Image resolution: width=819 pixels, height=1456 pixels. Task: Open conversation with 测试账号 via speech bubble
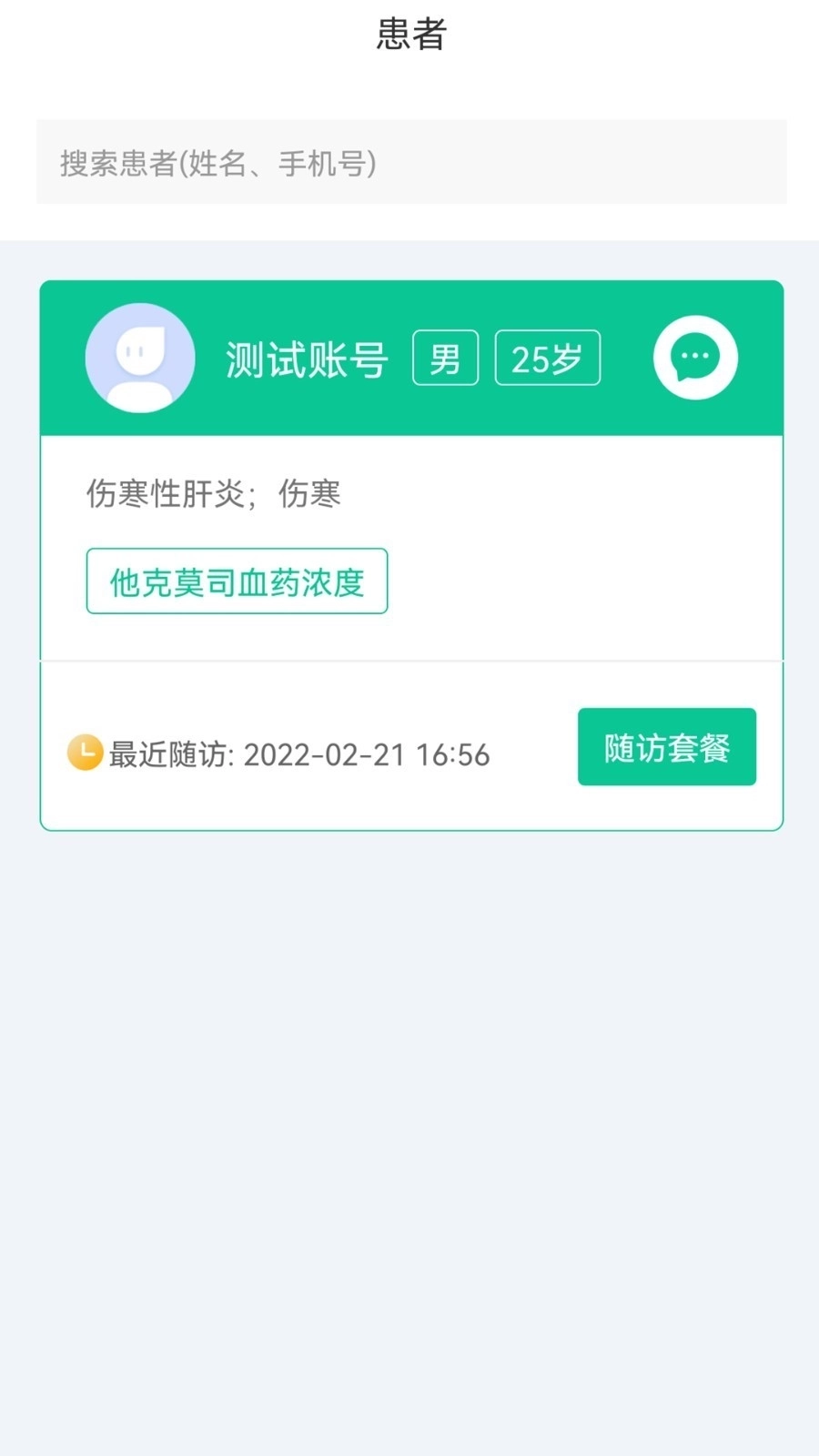pyautogui.click(x=694, y=358)
